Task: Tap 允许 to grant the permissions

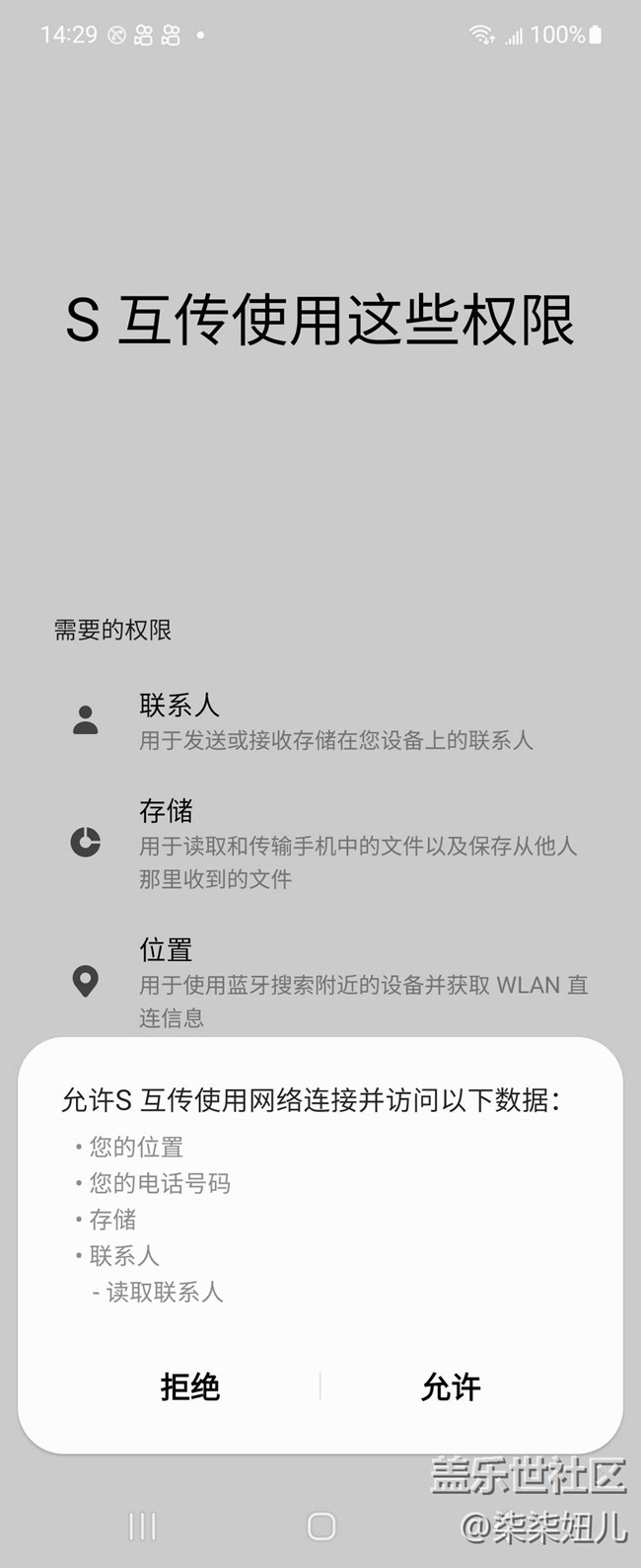Action: point(451,1386)
